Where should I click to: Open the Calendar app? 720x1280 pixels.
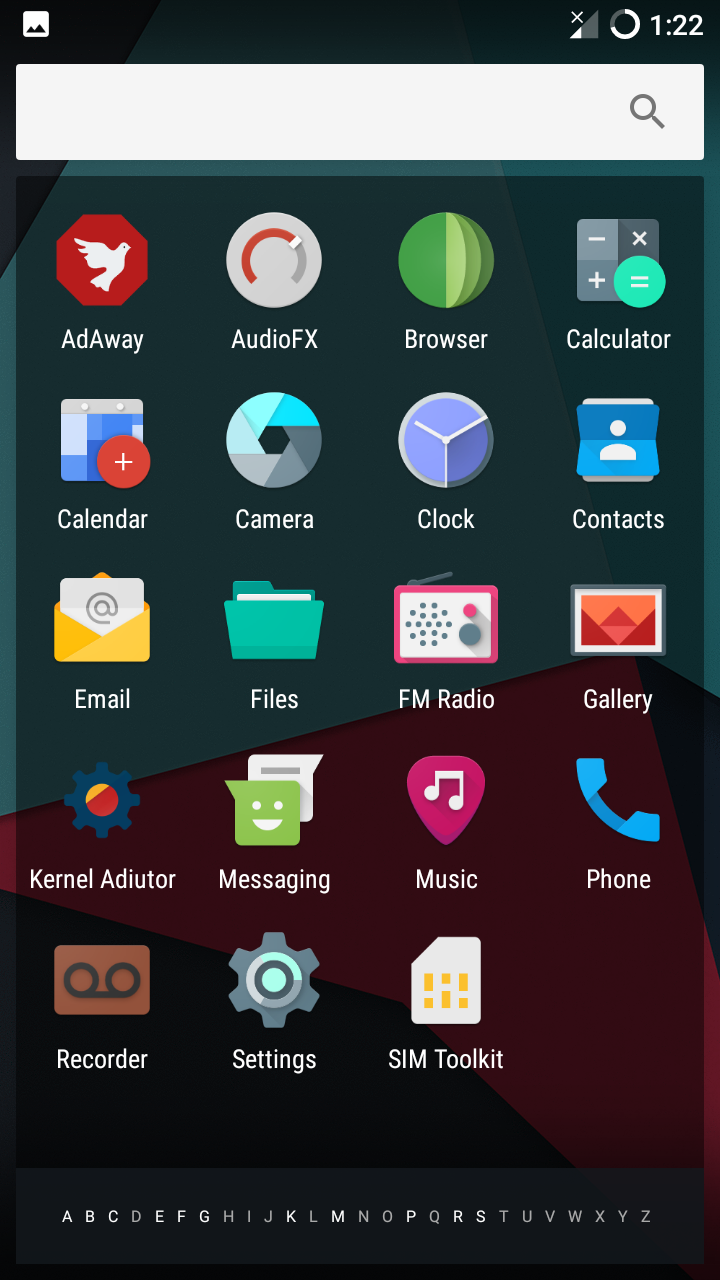click(x=102, y=442)
